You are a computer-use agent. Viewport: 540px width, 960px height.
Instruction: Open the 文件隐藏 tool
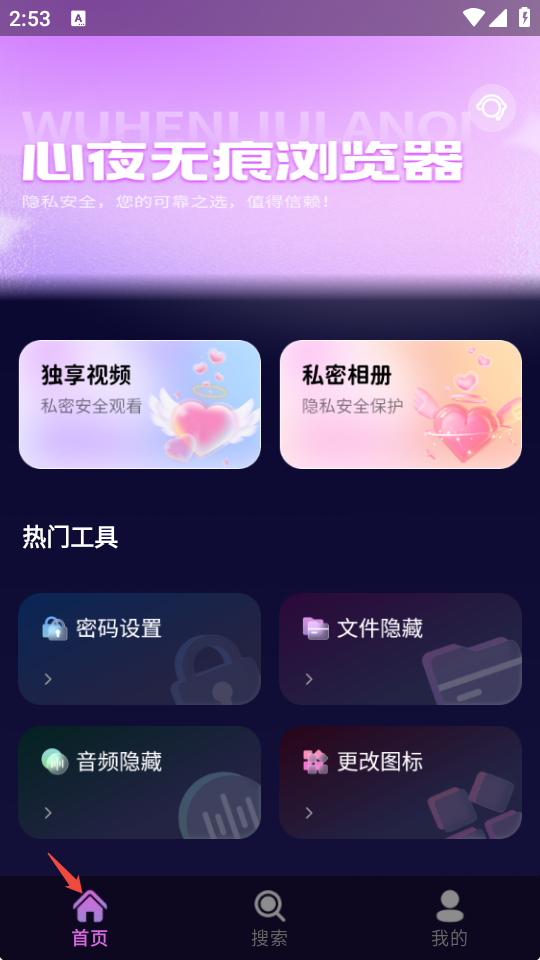[x=400, y=649]
